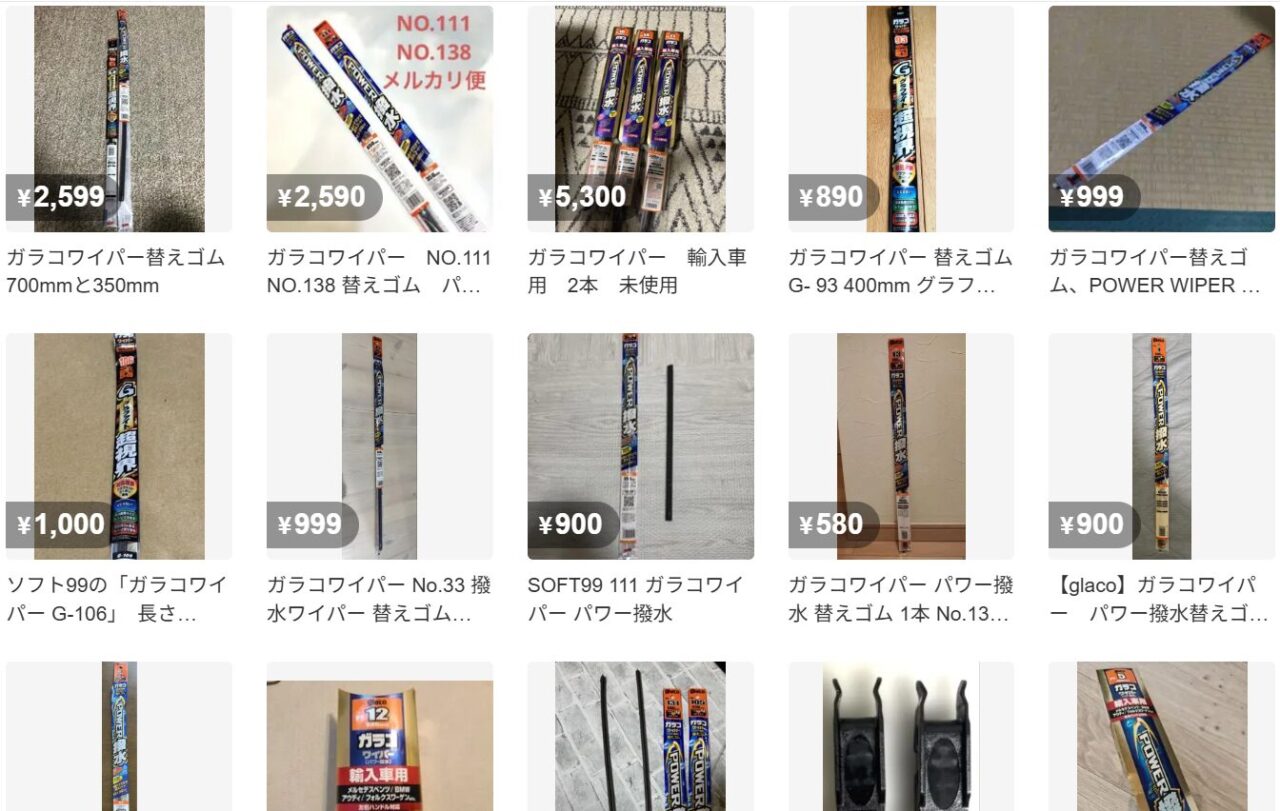View the 【glaco】 ガラコワイパー listing for ¥900
Screen dimensions: 1280x811
point(1161,446)
